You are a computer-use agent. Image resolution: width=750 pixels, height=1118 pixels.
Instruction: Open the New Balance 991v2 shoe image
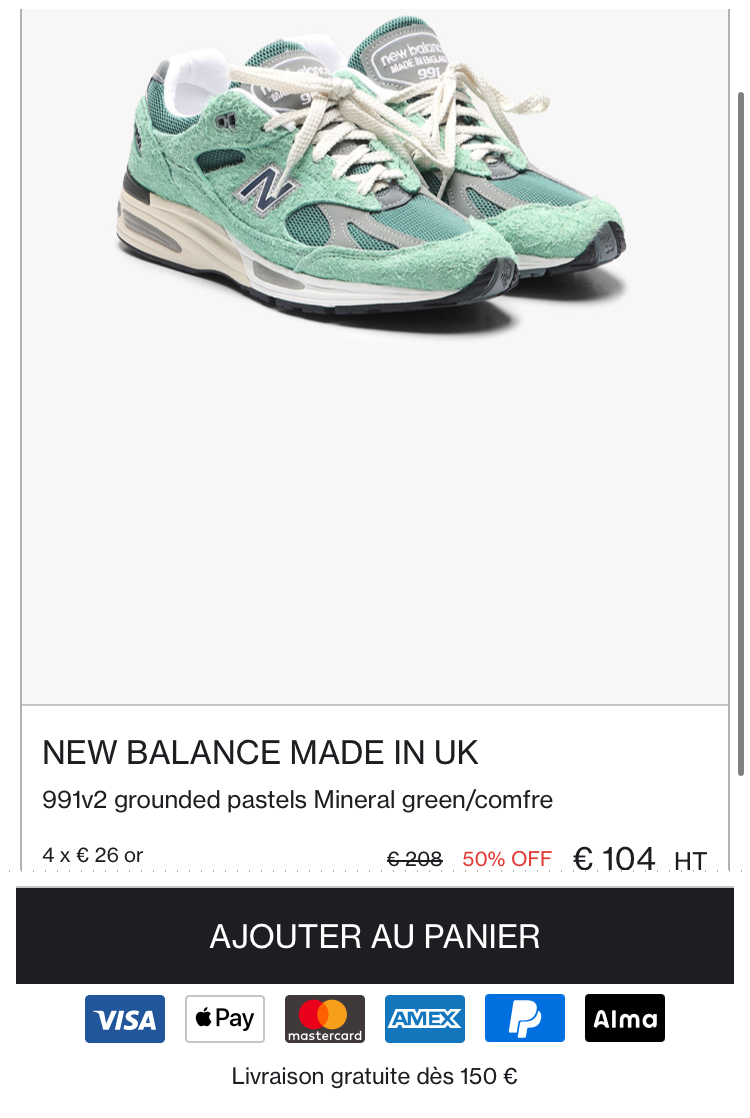[x=375, y=357]
